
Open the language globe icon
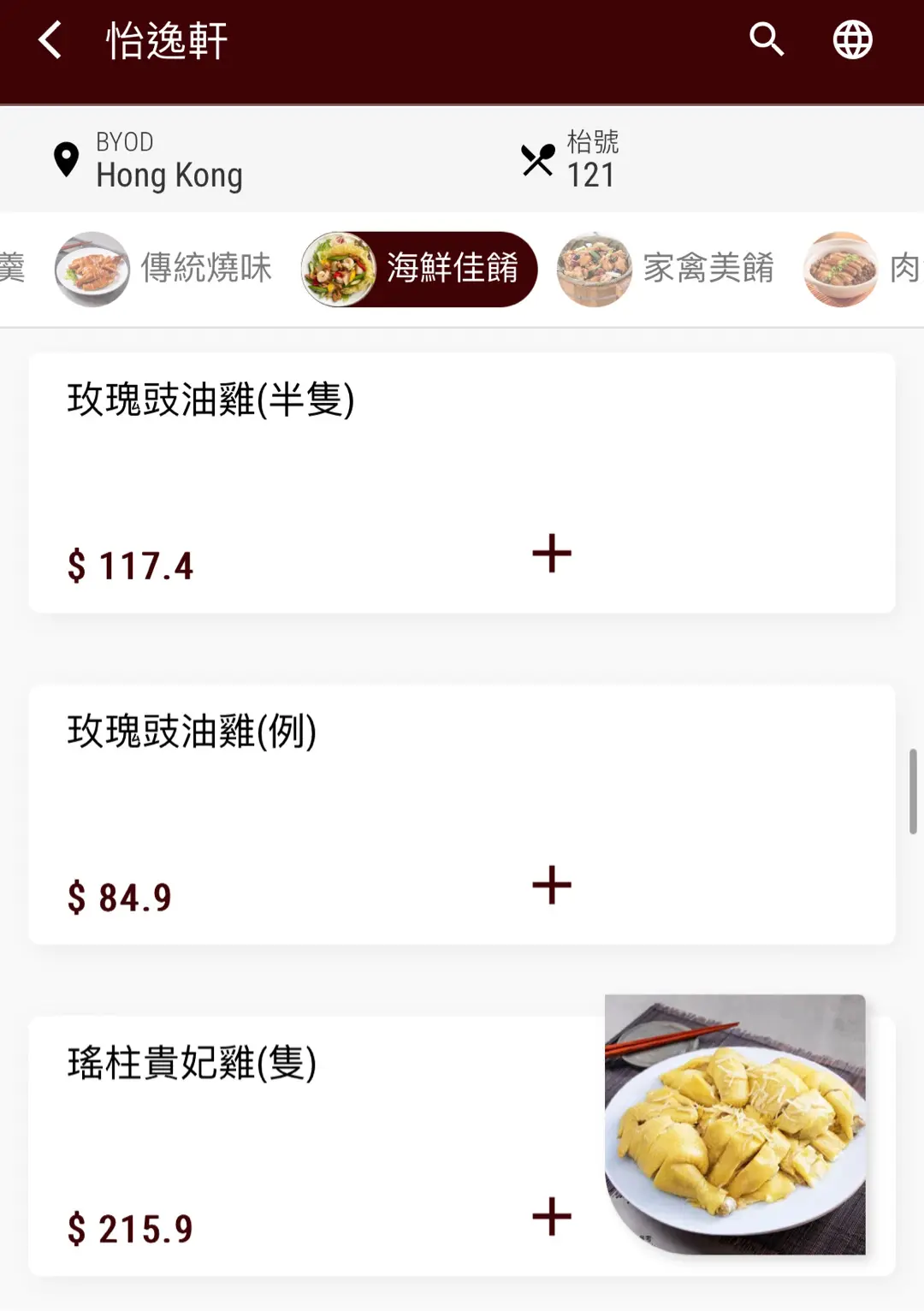[x=852, y=39]
